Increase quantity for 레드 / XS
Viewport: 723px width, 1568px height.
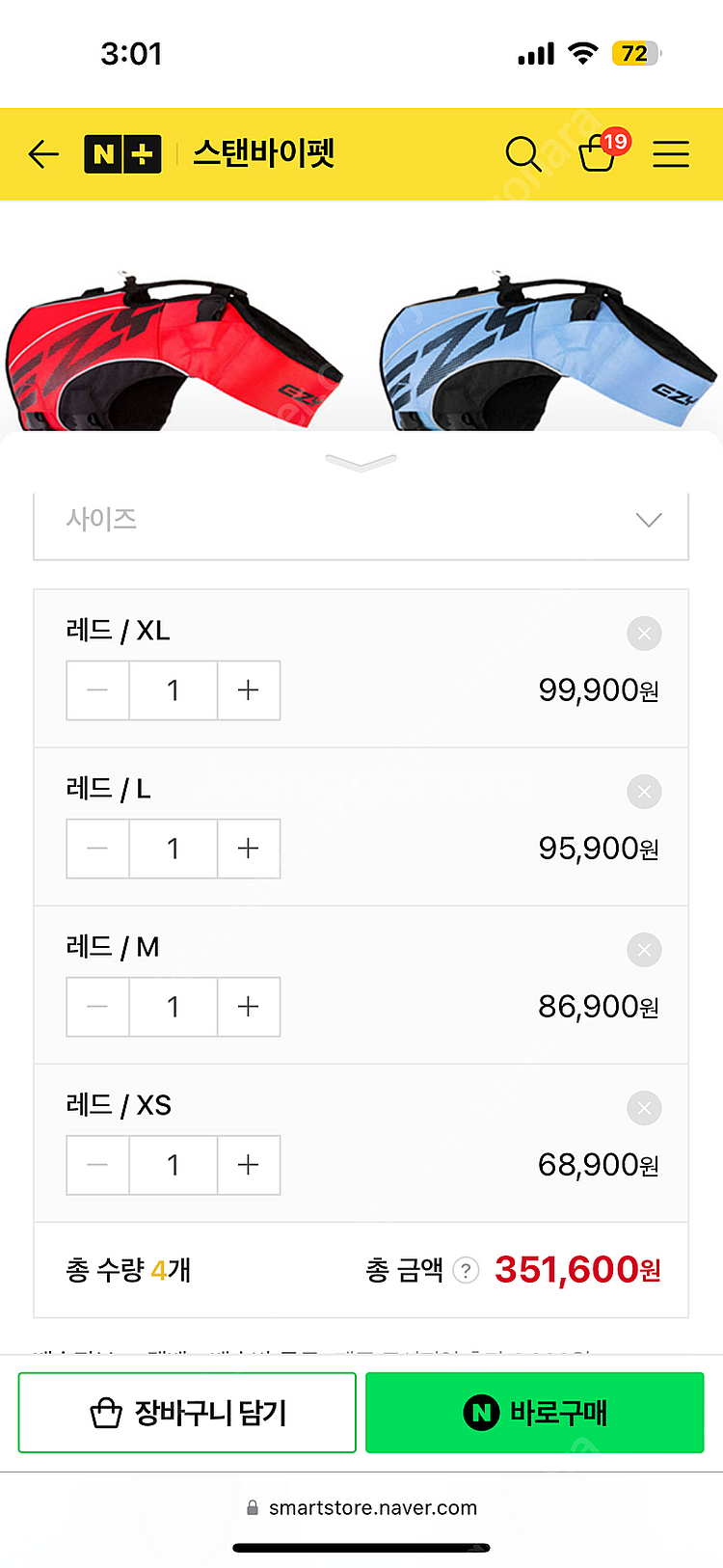pyautogui.click(x=249, y=1165)
